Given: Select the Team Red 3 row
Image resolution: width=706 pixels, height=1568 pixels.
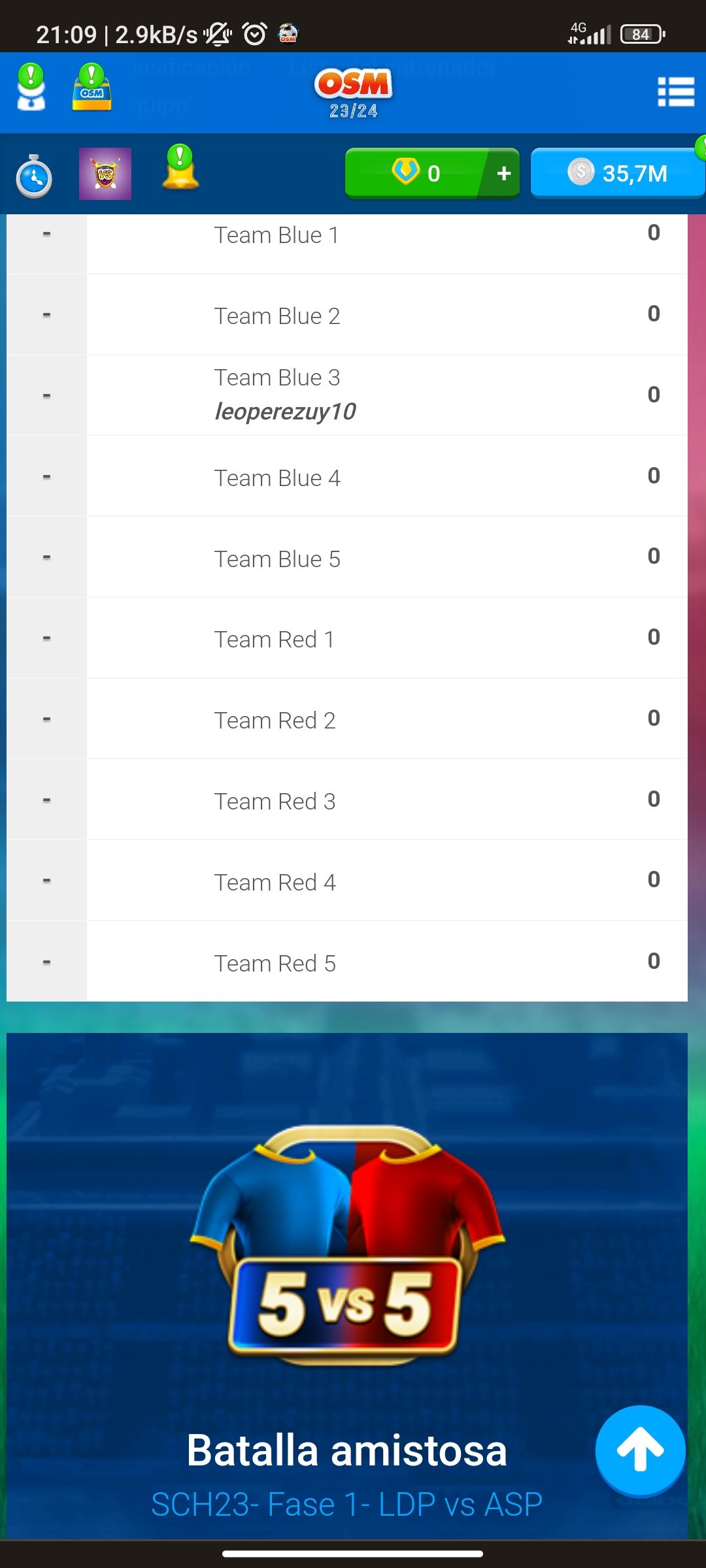Looking at the screenshot, I should (346, 802).
